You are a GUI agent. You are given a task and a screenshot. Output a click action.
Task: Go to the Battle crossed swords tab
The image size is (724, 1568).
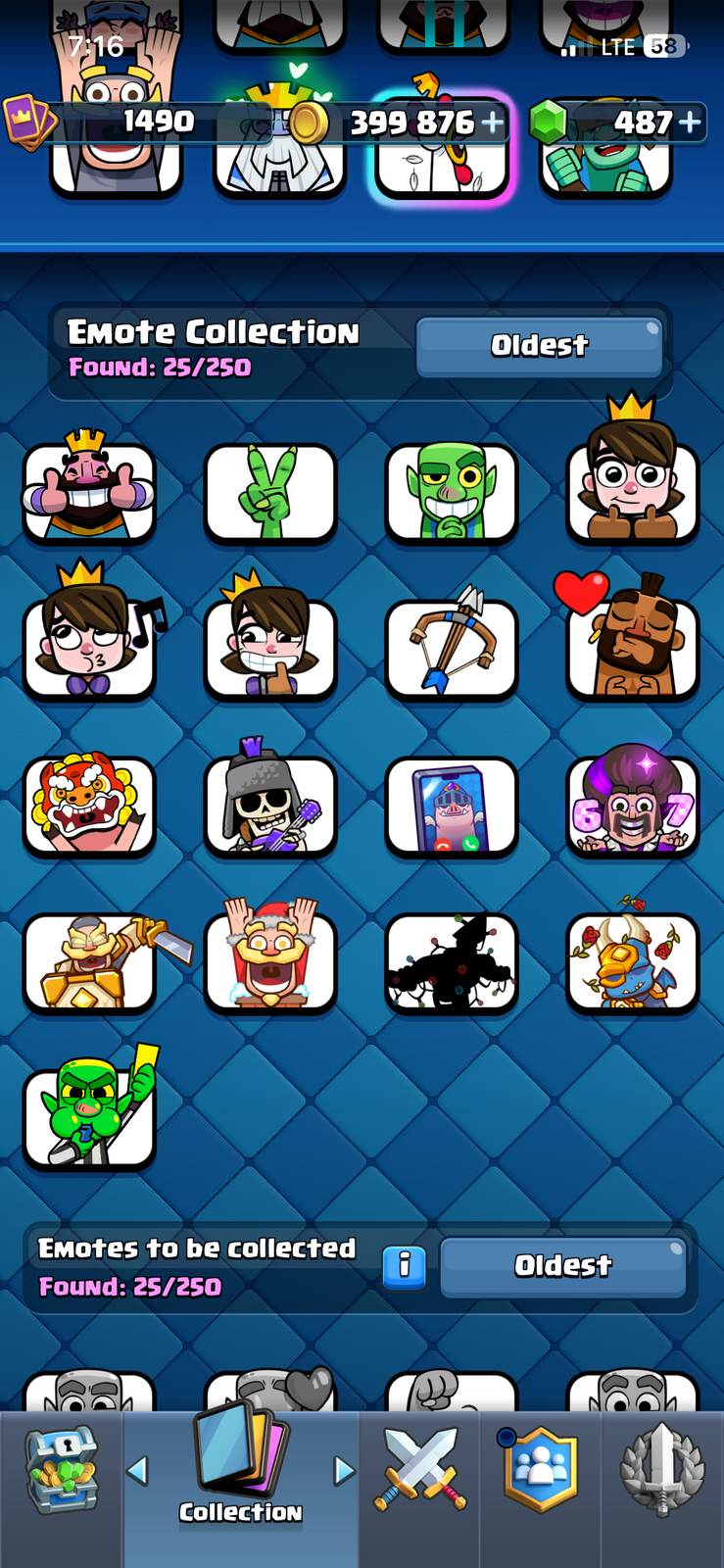point(419,1470)
